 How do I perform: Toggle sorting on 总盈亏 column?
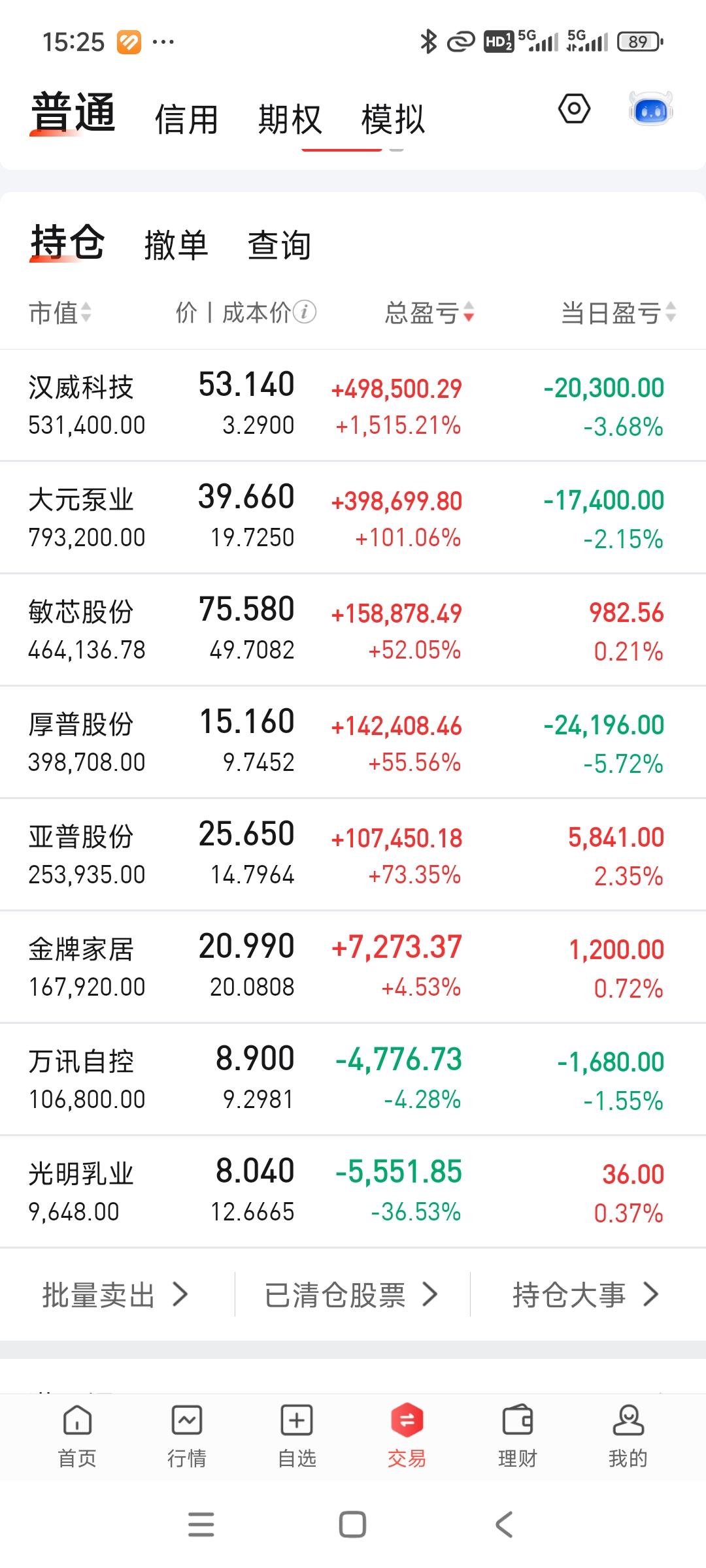coord(428,314)
